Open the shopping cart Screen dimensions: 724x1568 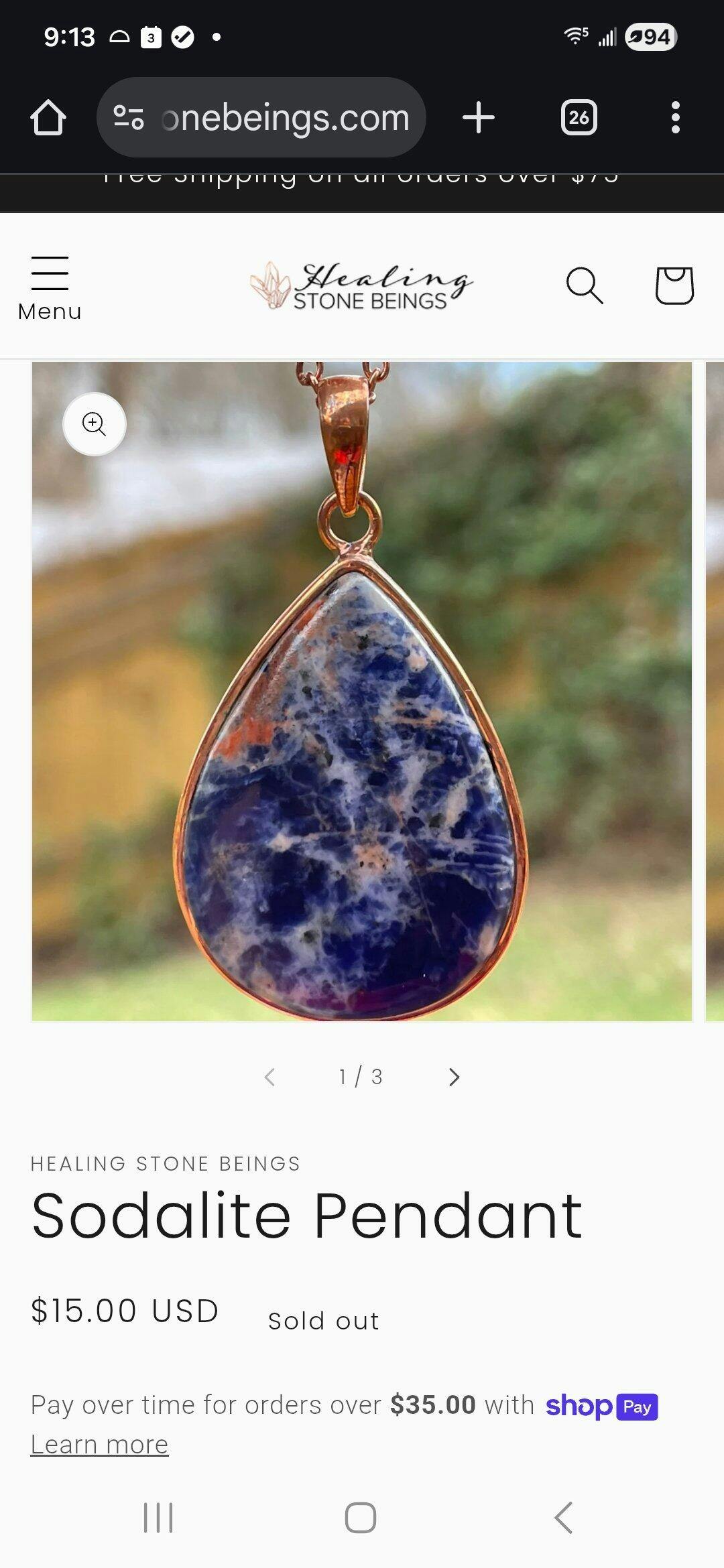(674, 286)
